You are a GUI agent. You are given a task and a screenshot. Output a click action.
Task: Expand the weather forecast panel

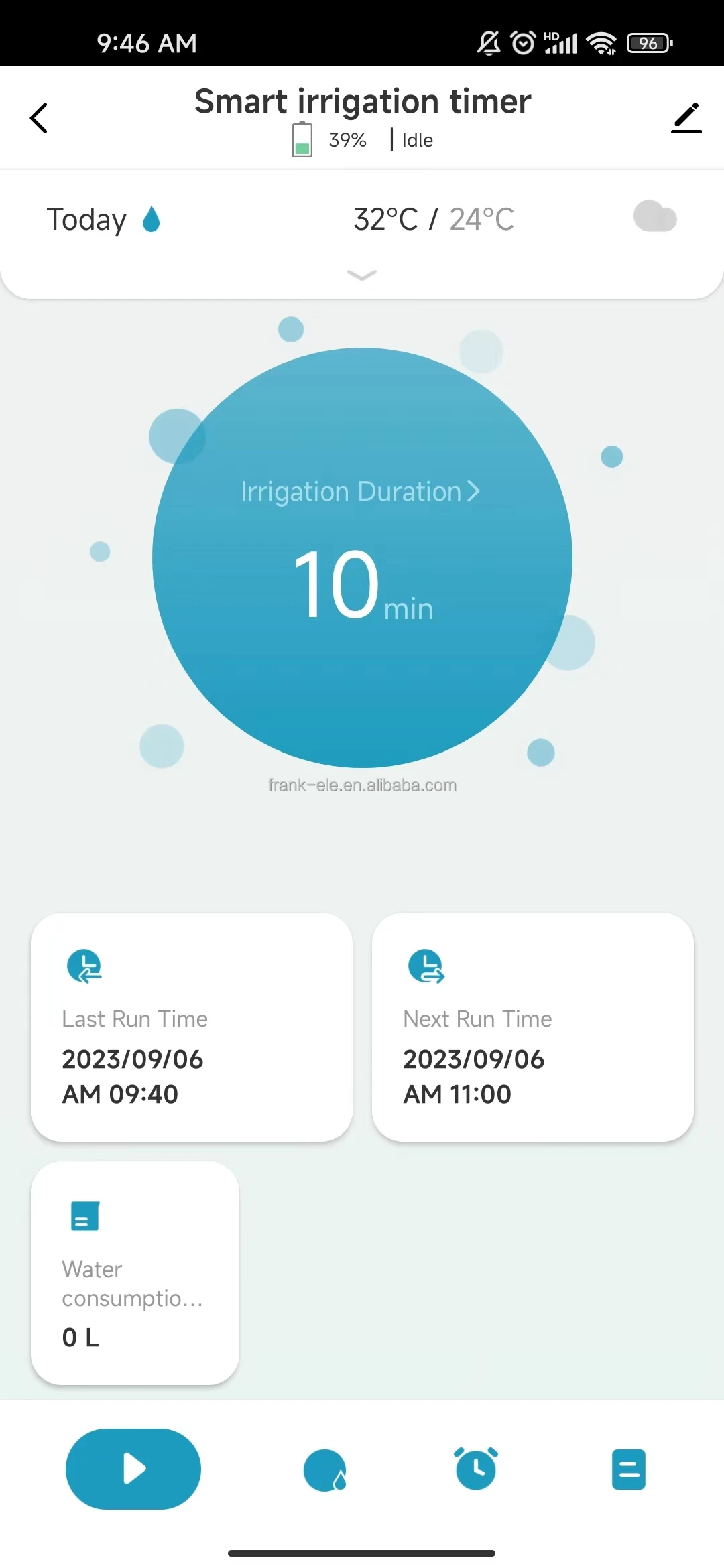click(362, 275)
